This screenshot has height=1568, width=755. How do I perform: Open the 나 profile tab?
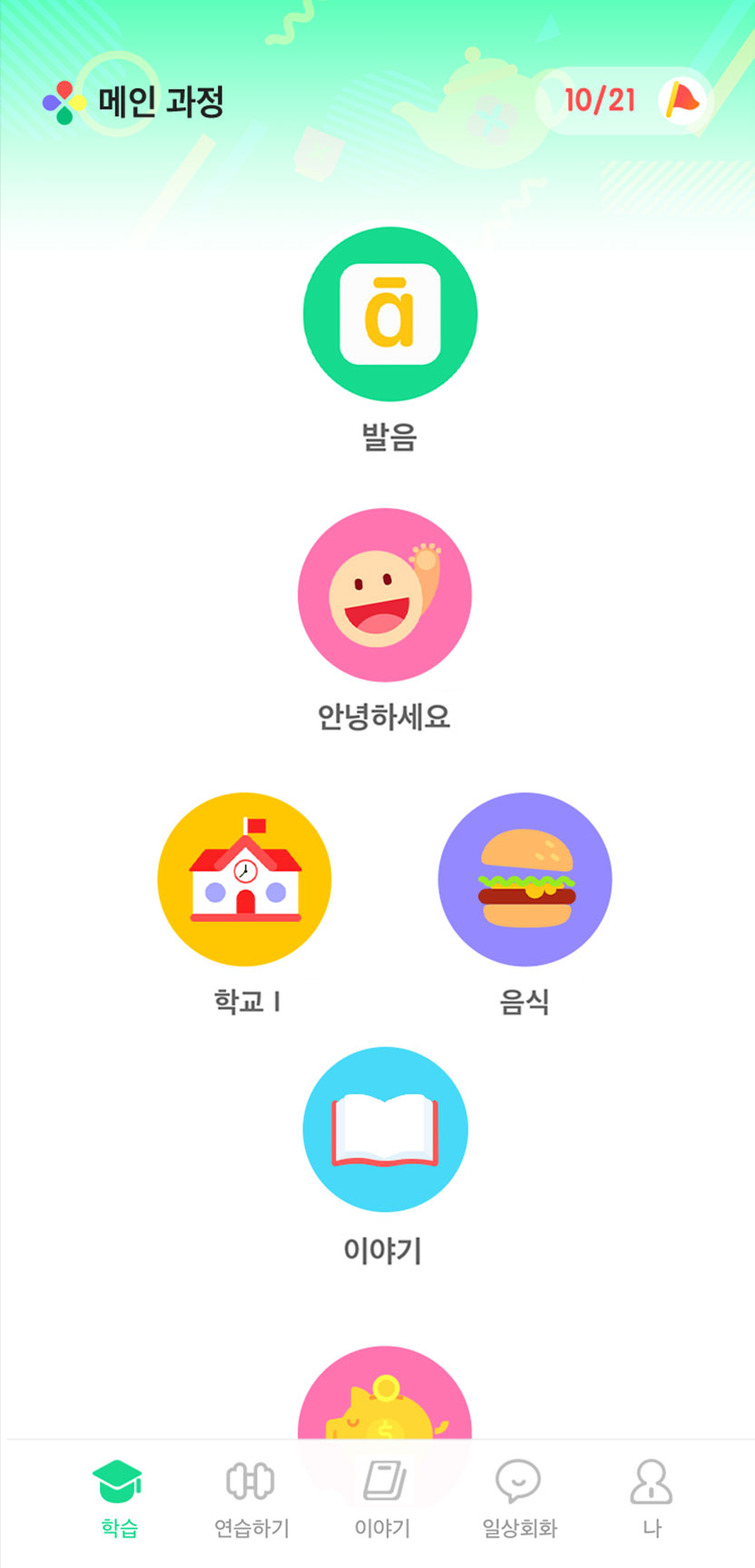[652, 1498]
